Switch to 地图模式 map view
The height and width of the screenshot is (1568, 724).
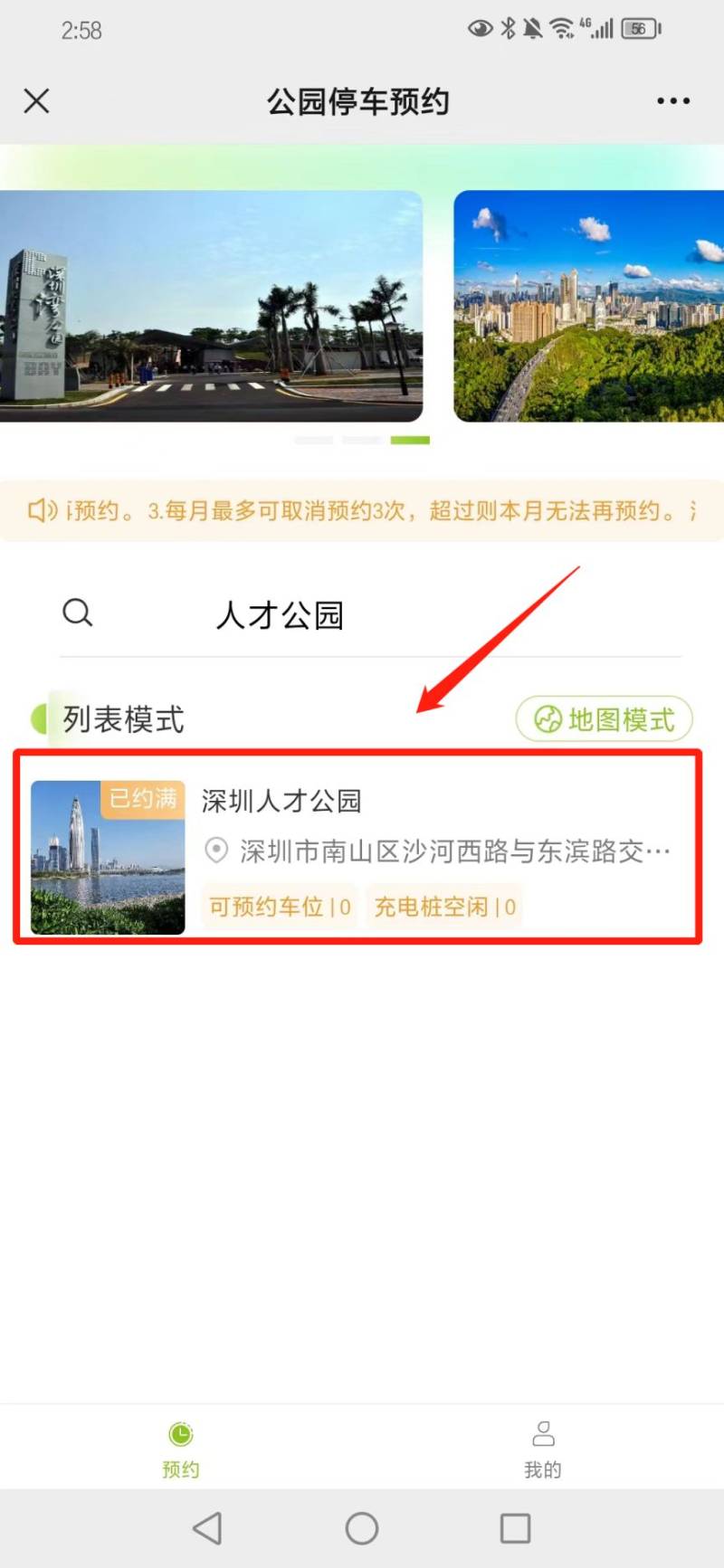click(604, 719)
